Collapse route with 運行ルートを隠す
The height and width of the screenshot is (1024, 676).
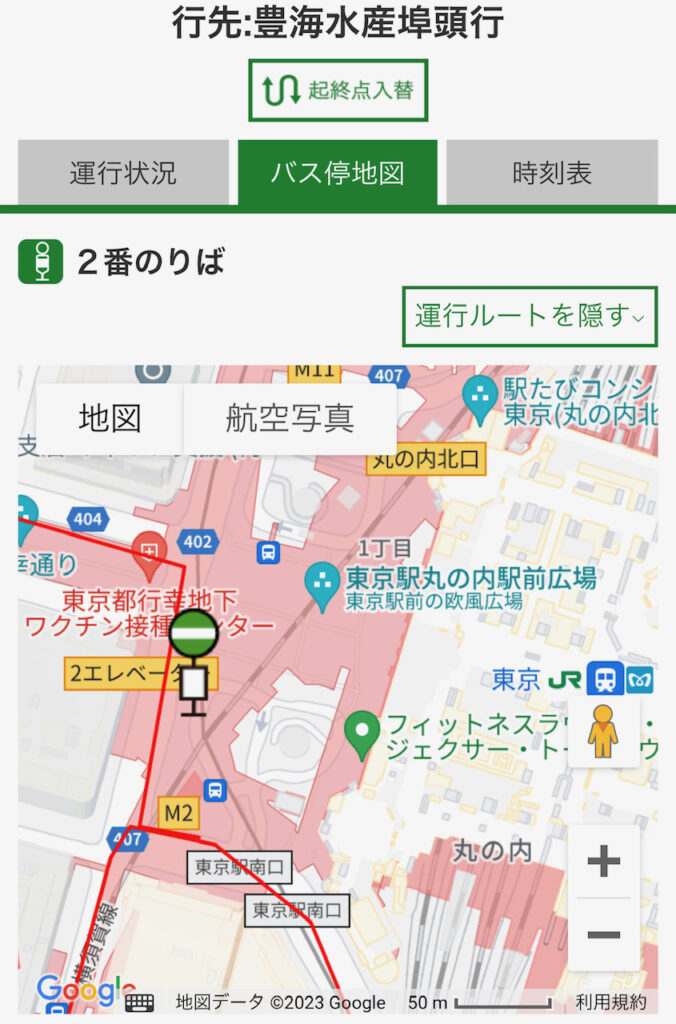(529, 316)
